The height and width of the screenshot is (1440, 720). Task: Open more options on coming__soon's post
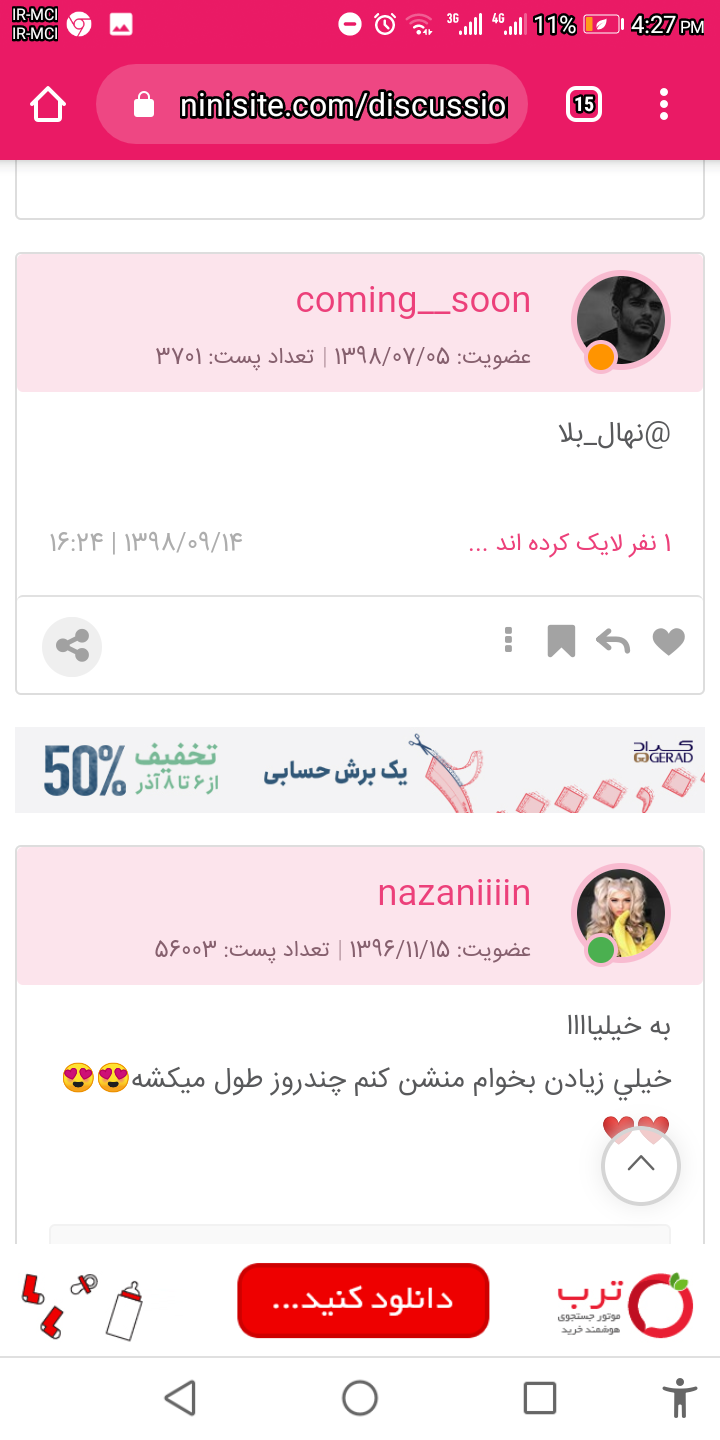[509, 641]
